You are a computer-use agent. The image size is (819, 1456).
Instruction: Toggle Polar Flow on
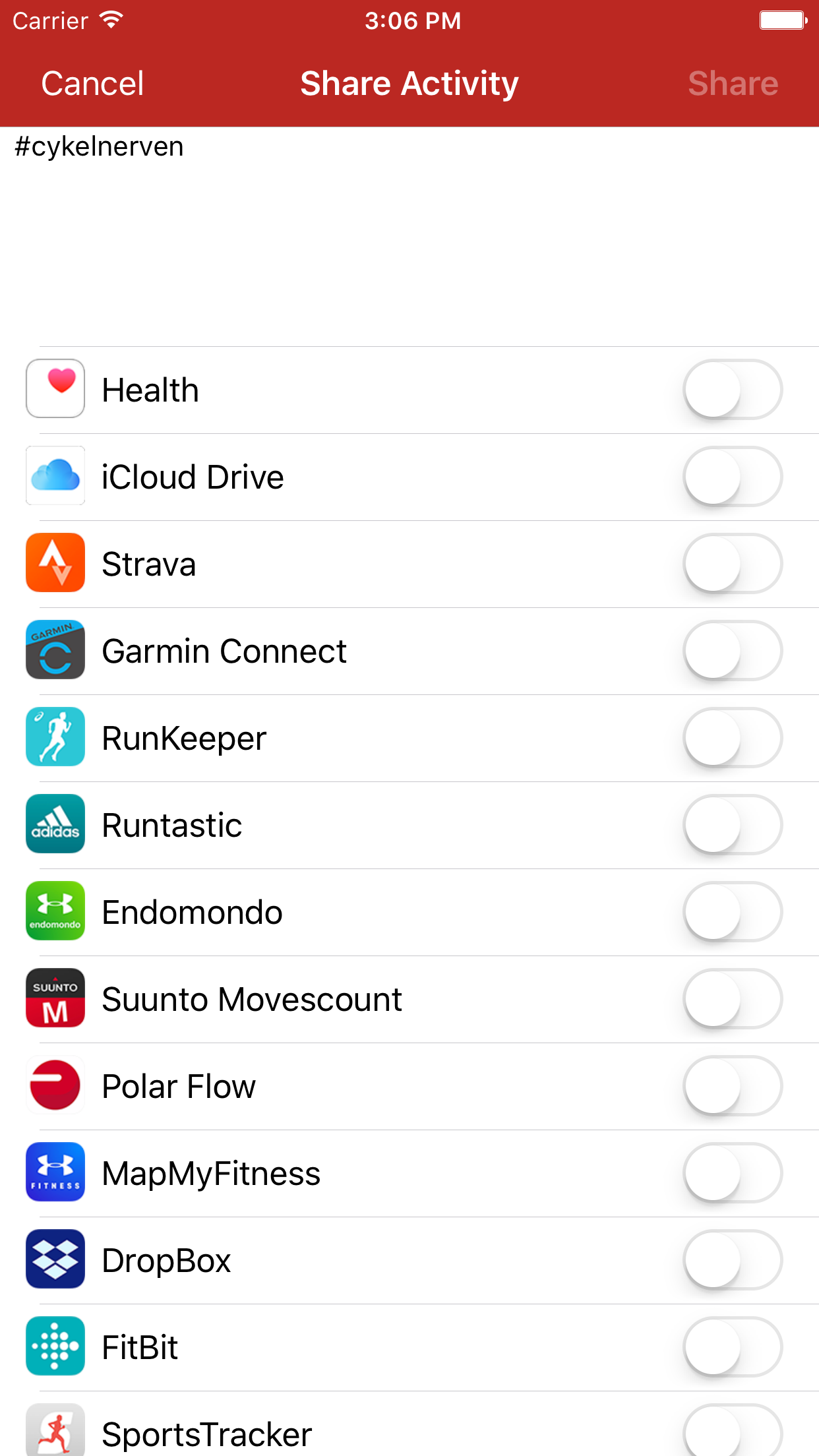(732, 1086)
